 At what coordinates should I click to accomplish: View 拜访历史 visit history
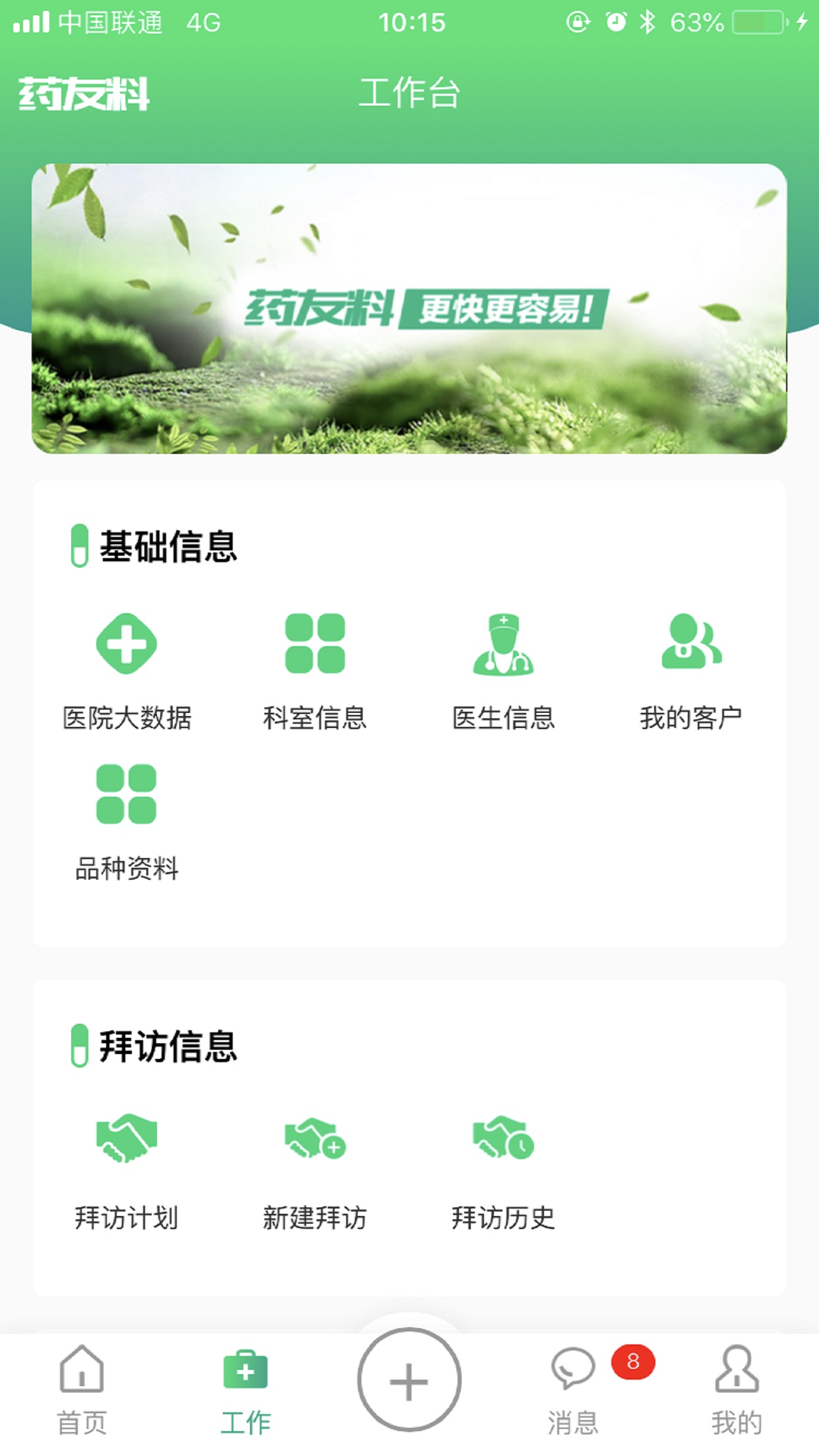(503, 1170)
